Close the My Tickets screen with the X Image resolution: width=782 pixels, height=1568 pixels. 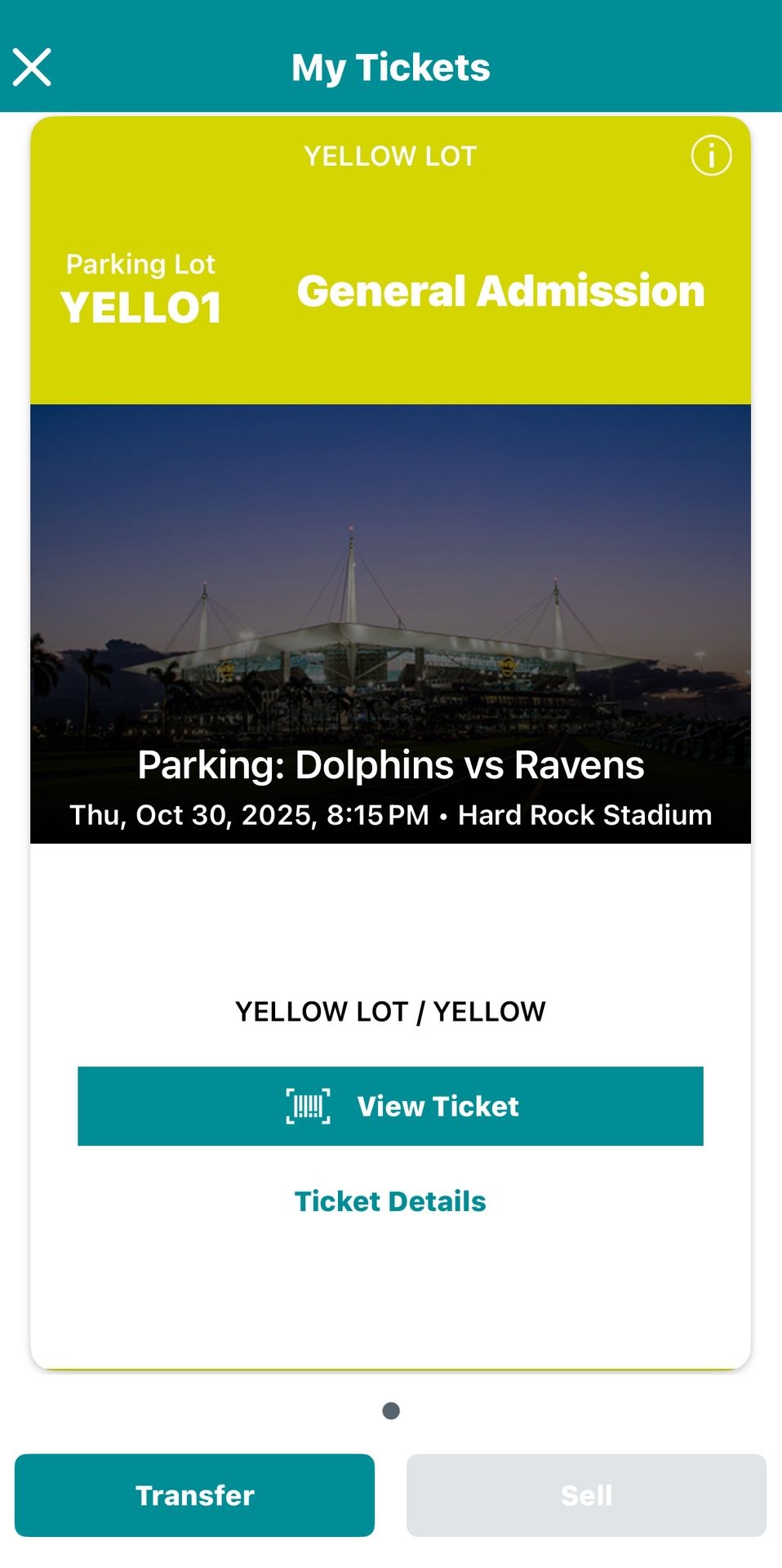[33, 67]
